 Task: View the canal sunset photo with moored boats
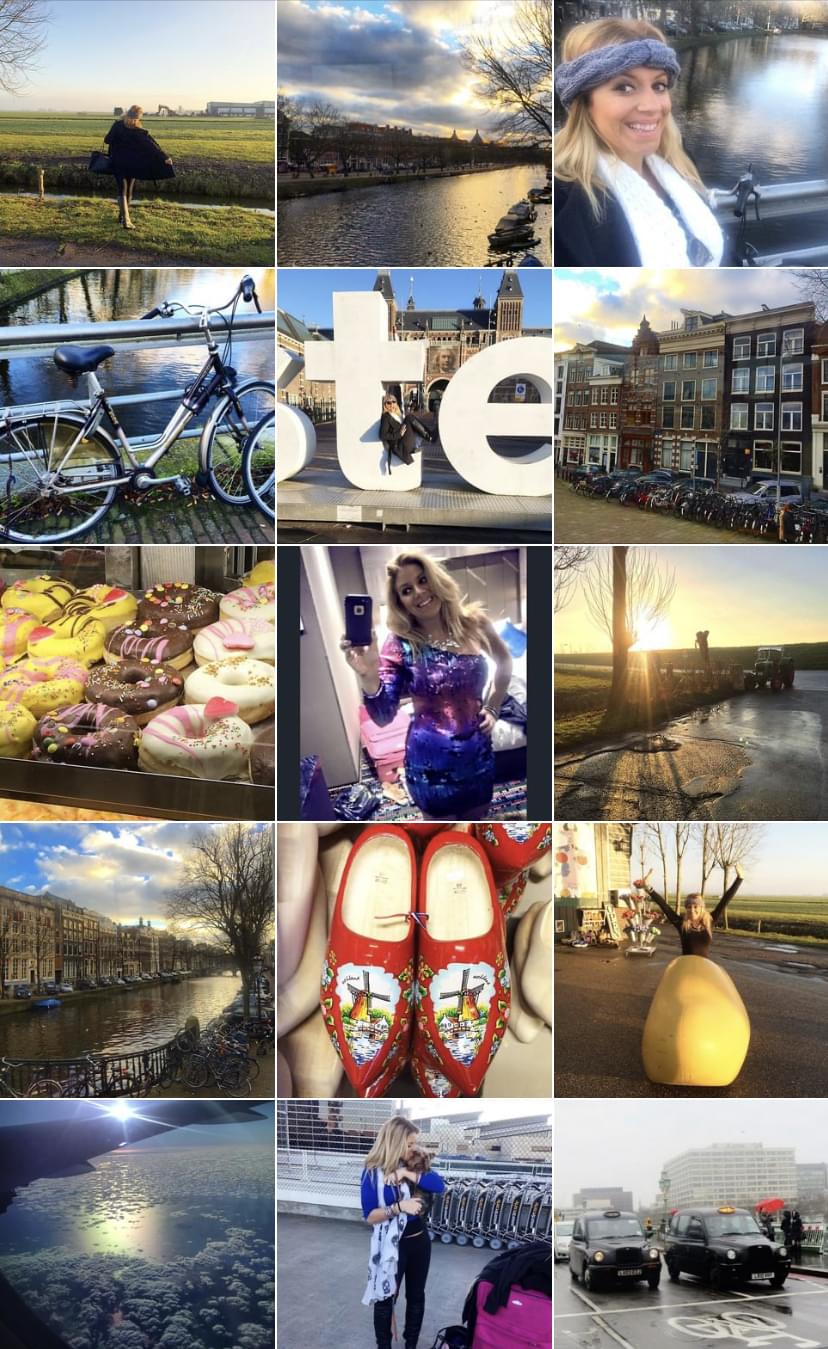[x=414, y=133]
